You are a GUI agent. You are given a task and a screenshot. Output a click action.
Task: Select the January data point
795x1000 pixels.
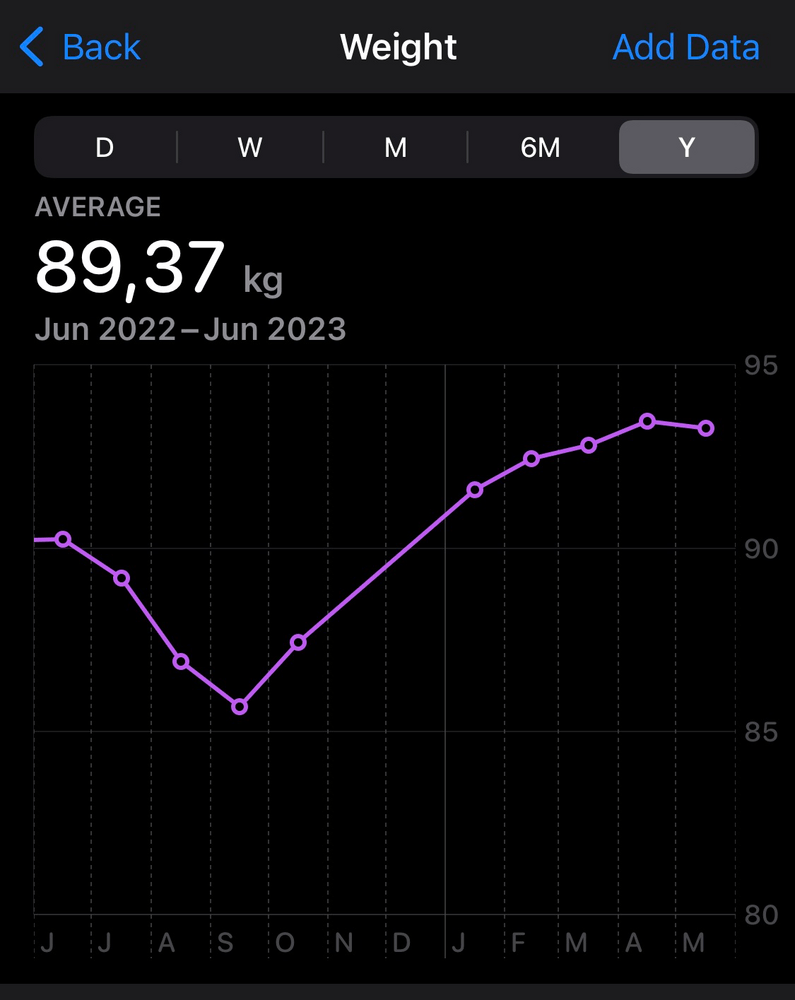click(x=473, y=490)
